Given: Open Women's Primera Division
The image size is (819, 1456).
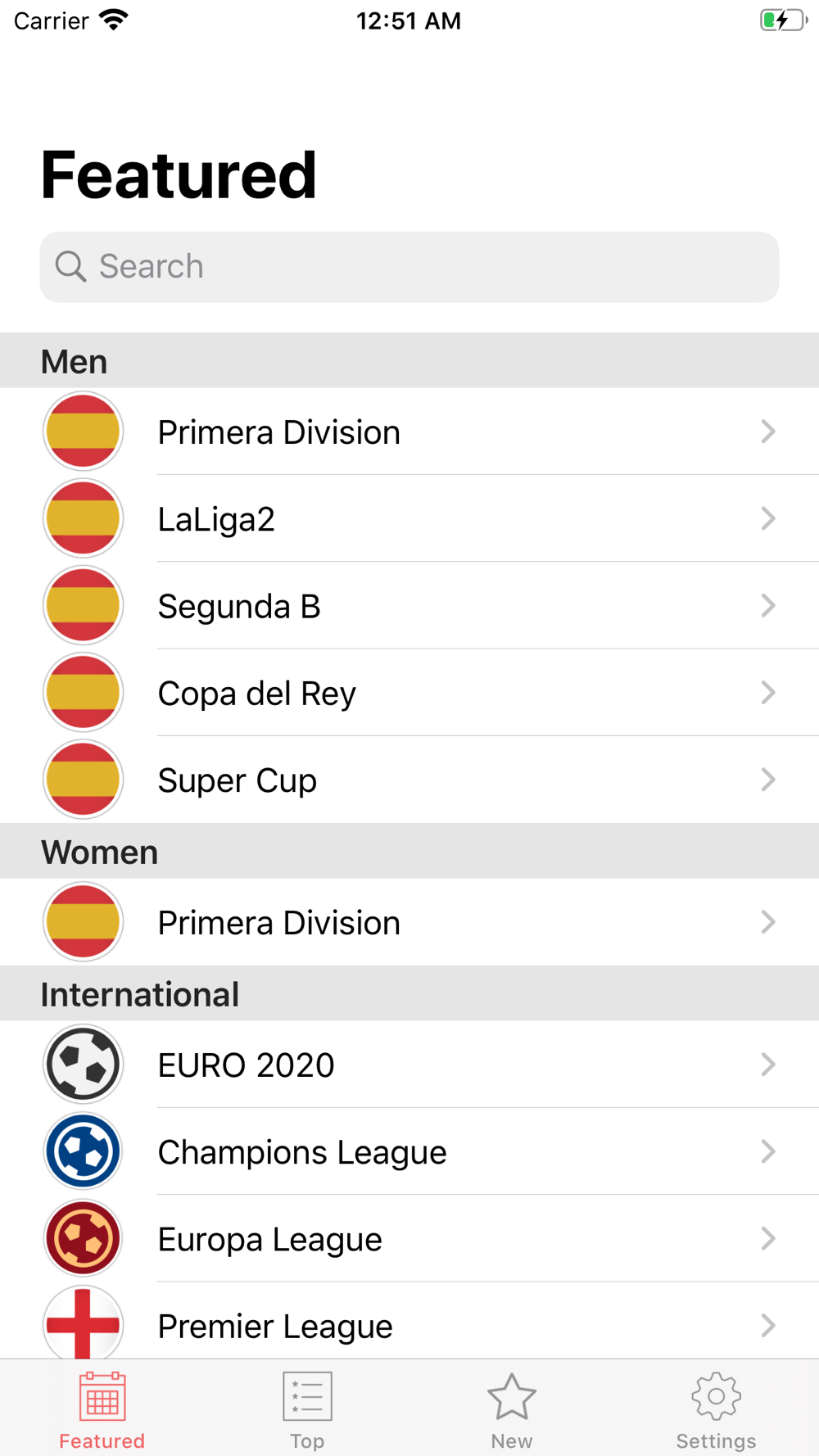Looking at the screenshot, I should coord(409,922).
